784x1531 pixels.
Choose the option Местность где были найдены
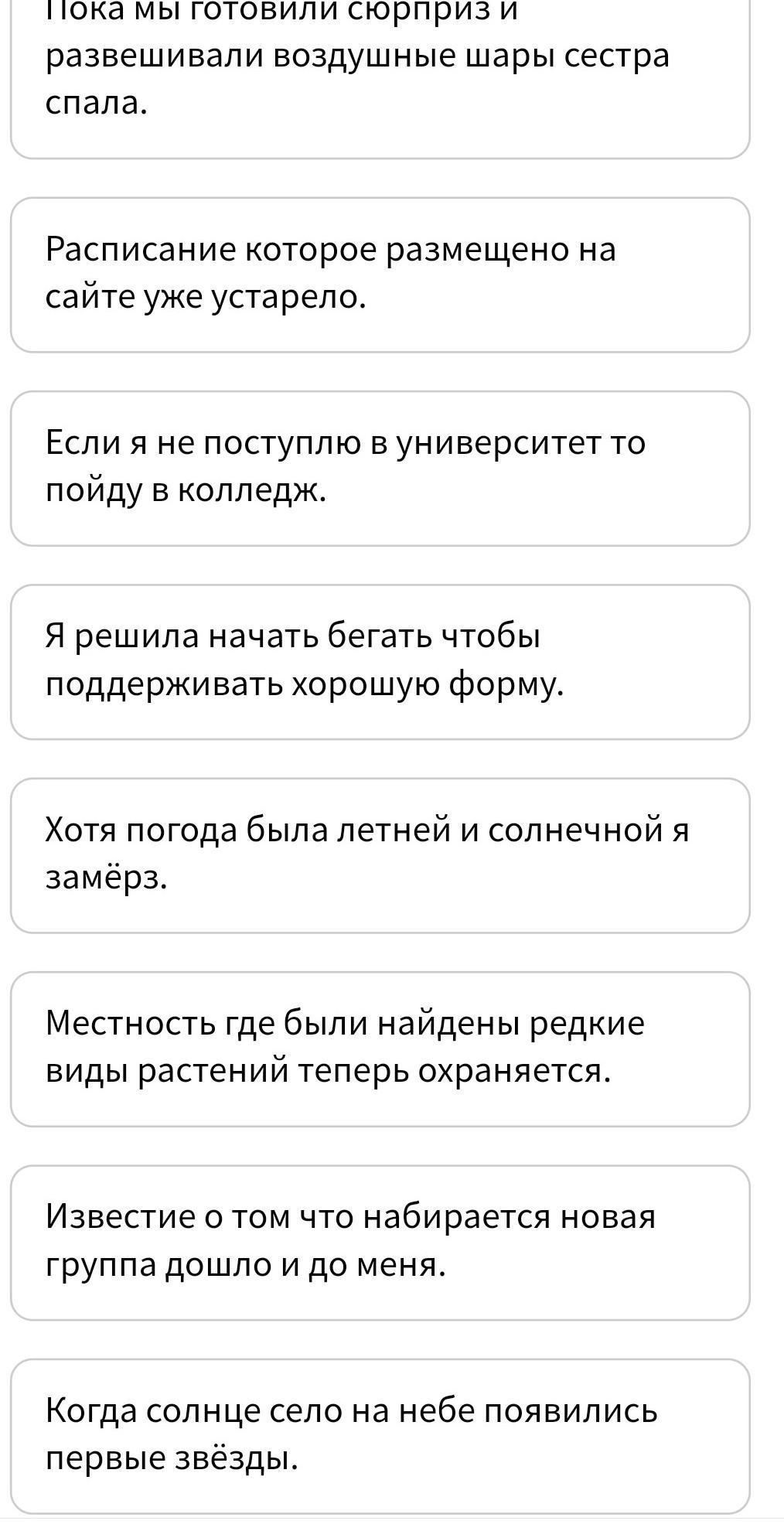[x=380, y=1049]
